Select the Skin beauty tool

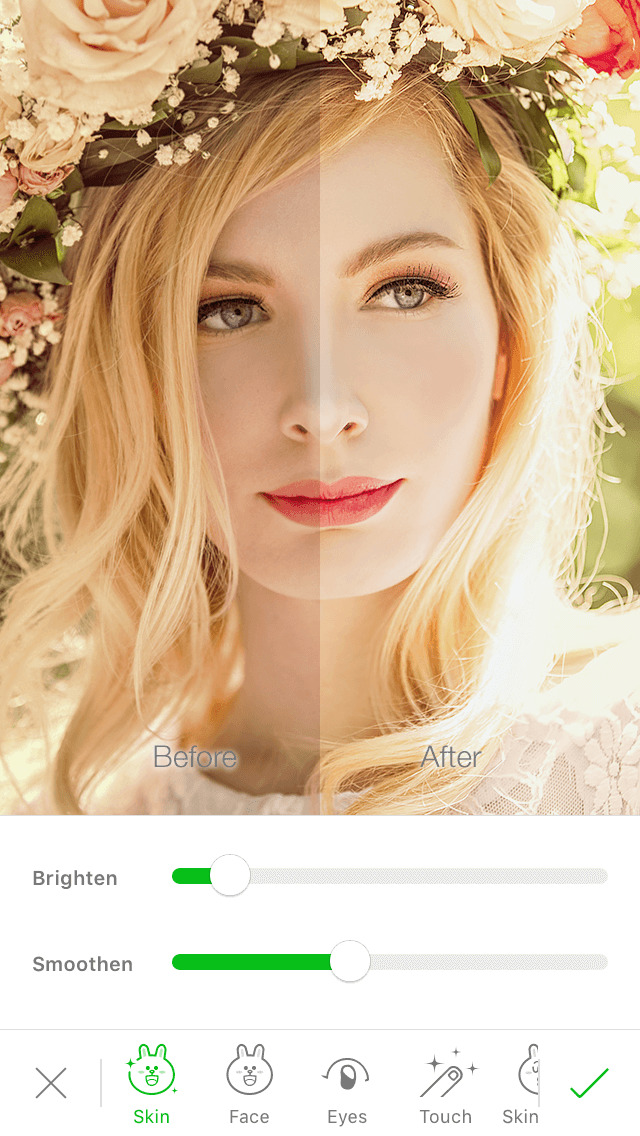152,1084
